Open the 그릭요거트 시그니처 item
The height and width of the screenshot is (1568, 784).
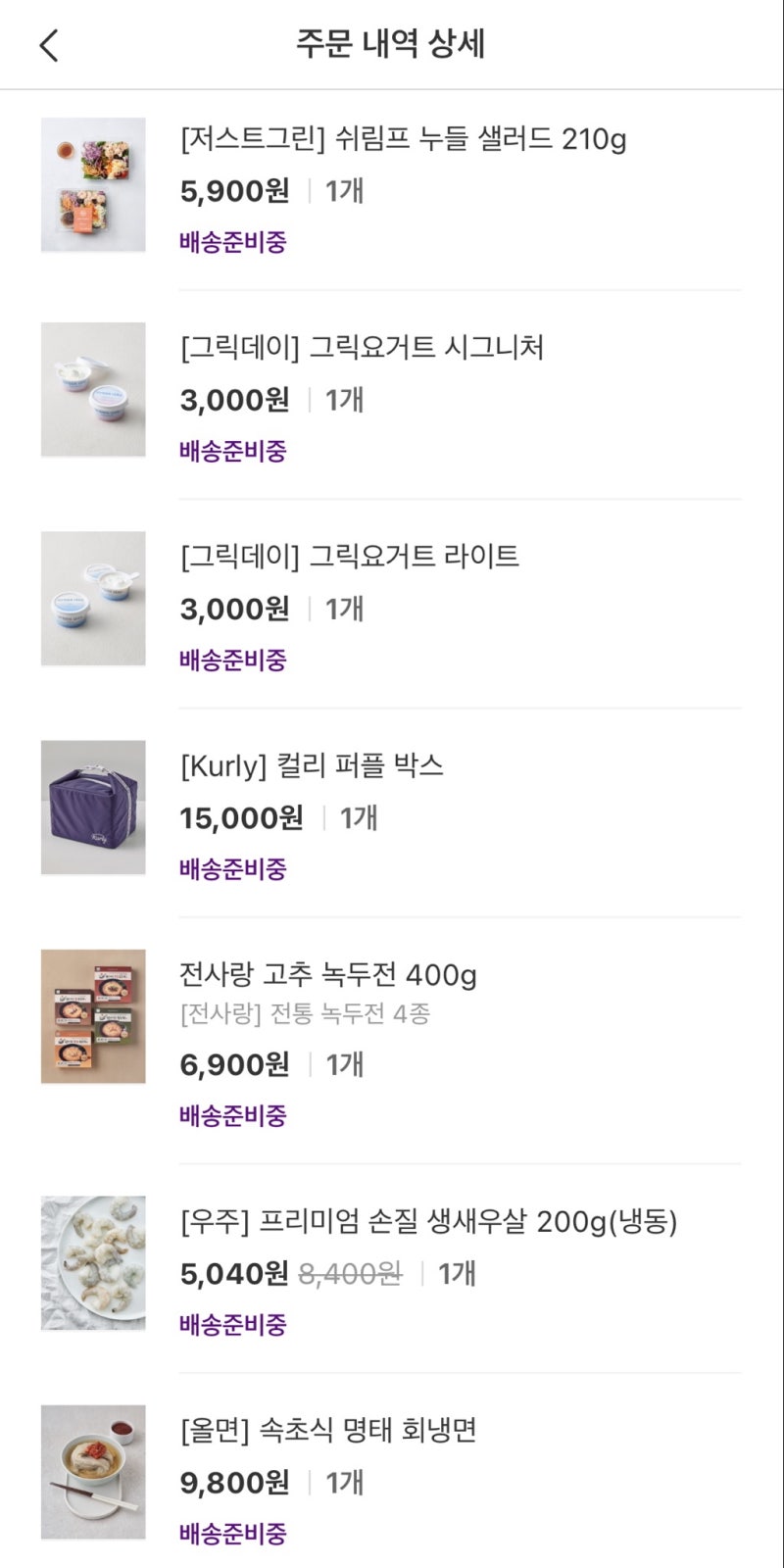[362, 348]
